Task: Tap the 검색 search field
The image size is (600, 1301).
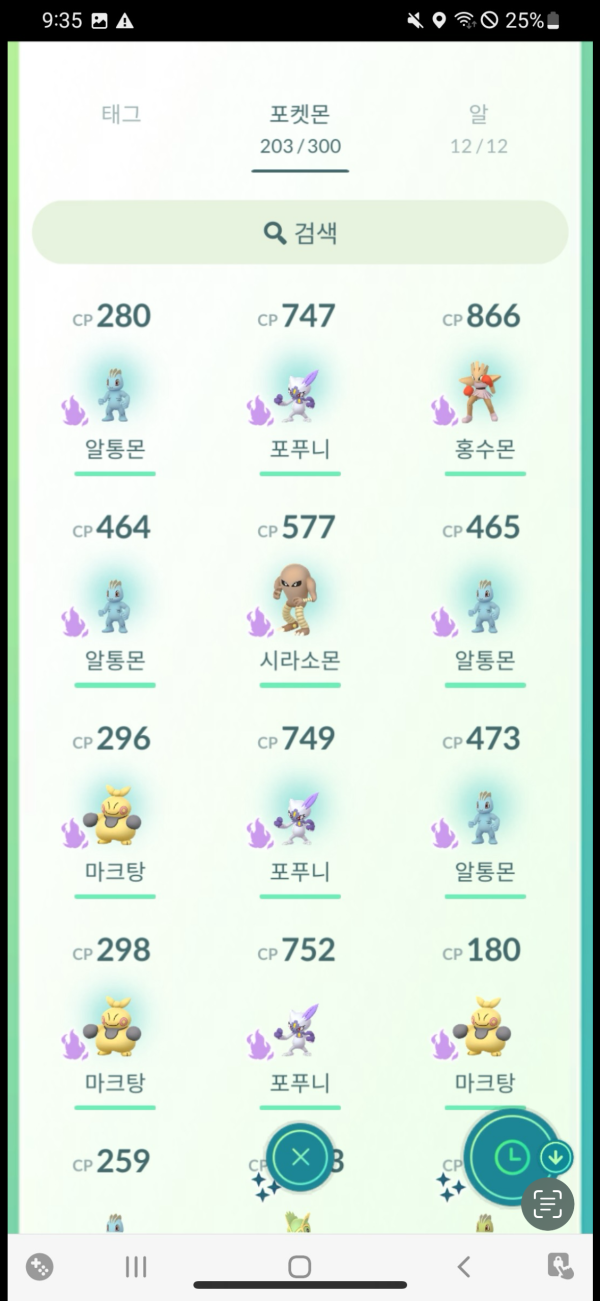Action: click(300, 233)
